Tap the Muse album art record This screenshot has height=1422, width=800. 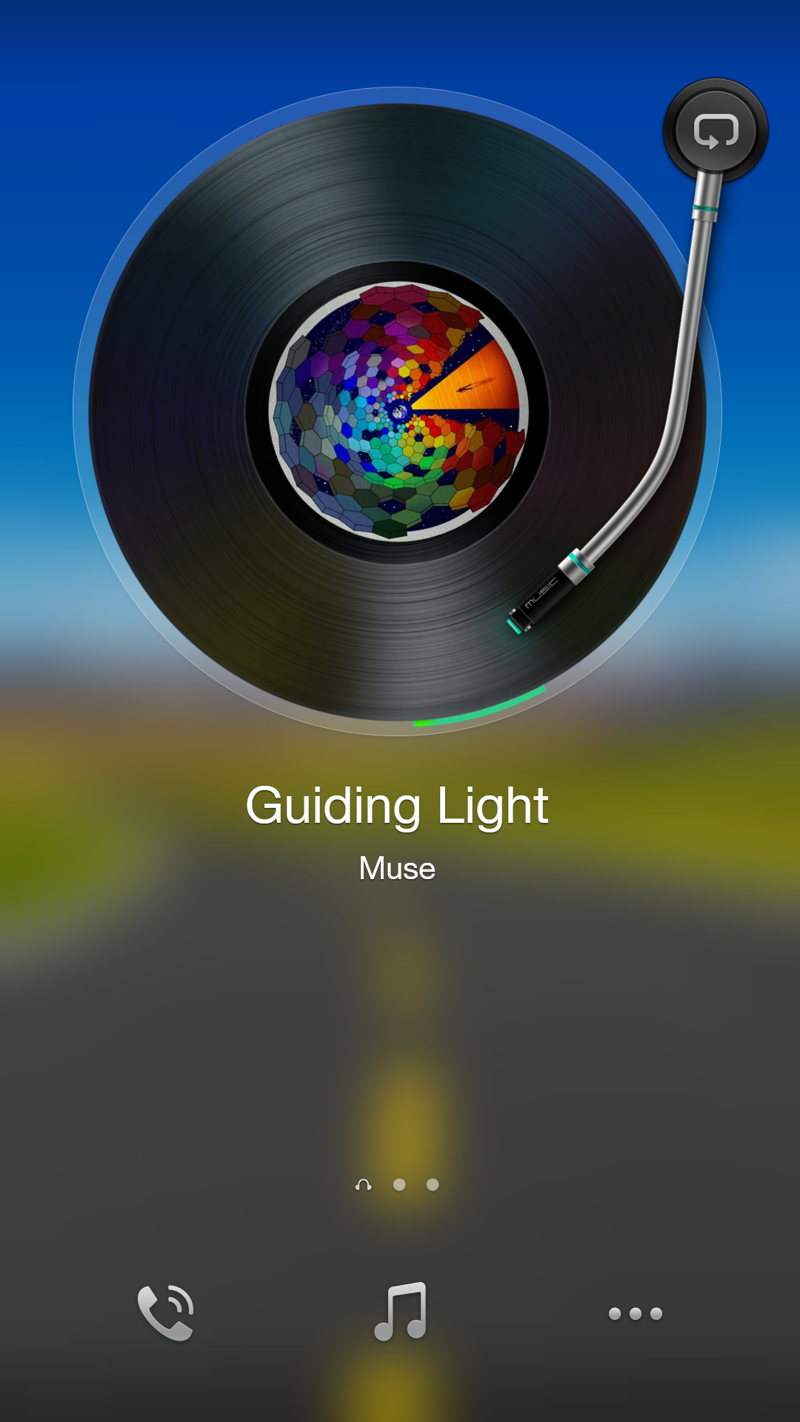coord(397,411)
